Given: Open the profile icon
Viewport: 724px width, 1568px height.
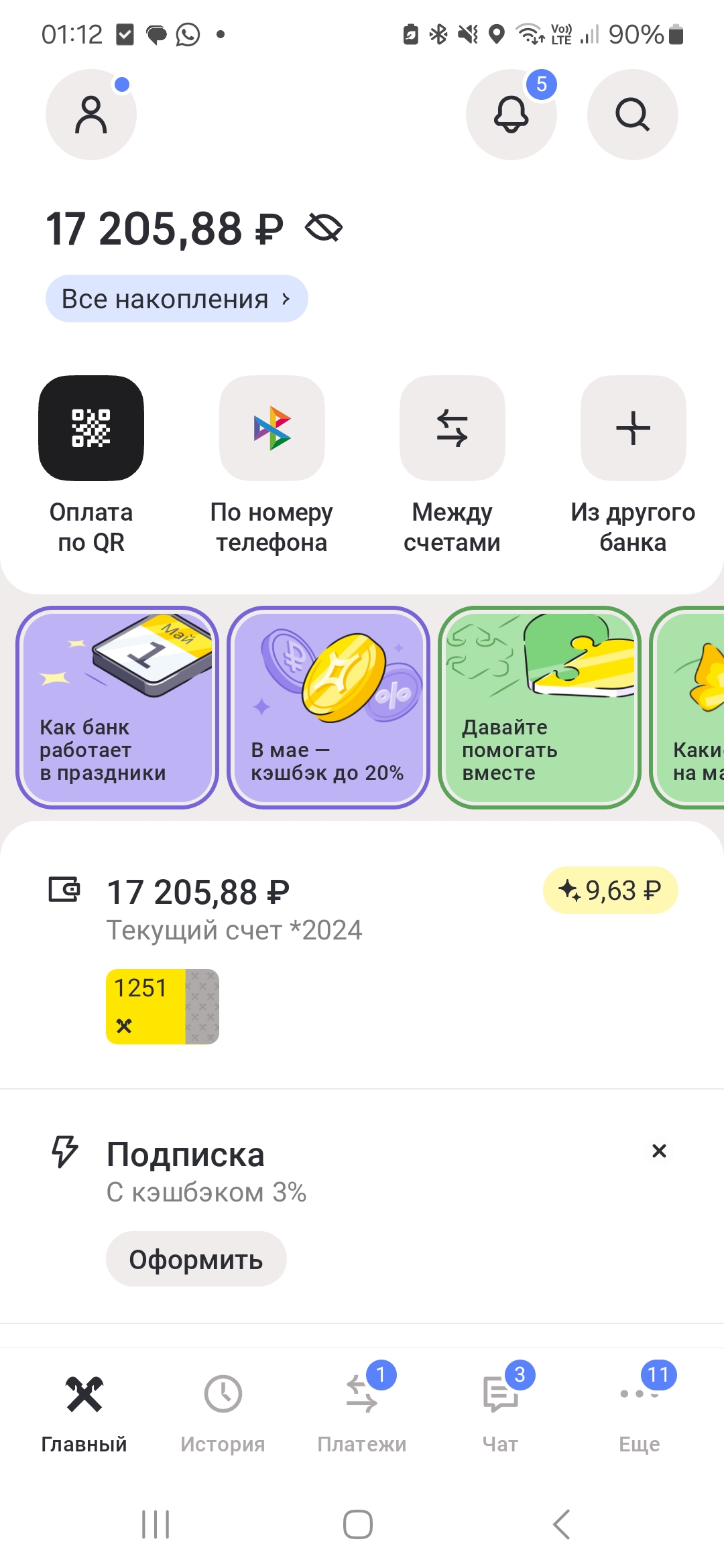Looking at the screenshot, I should click(91, 115).
